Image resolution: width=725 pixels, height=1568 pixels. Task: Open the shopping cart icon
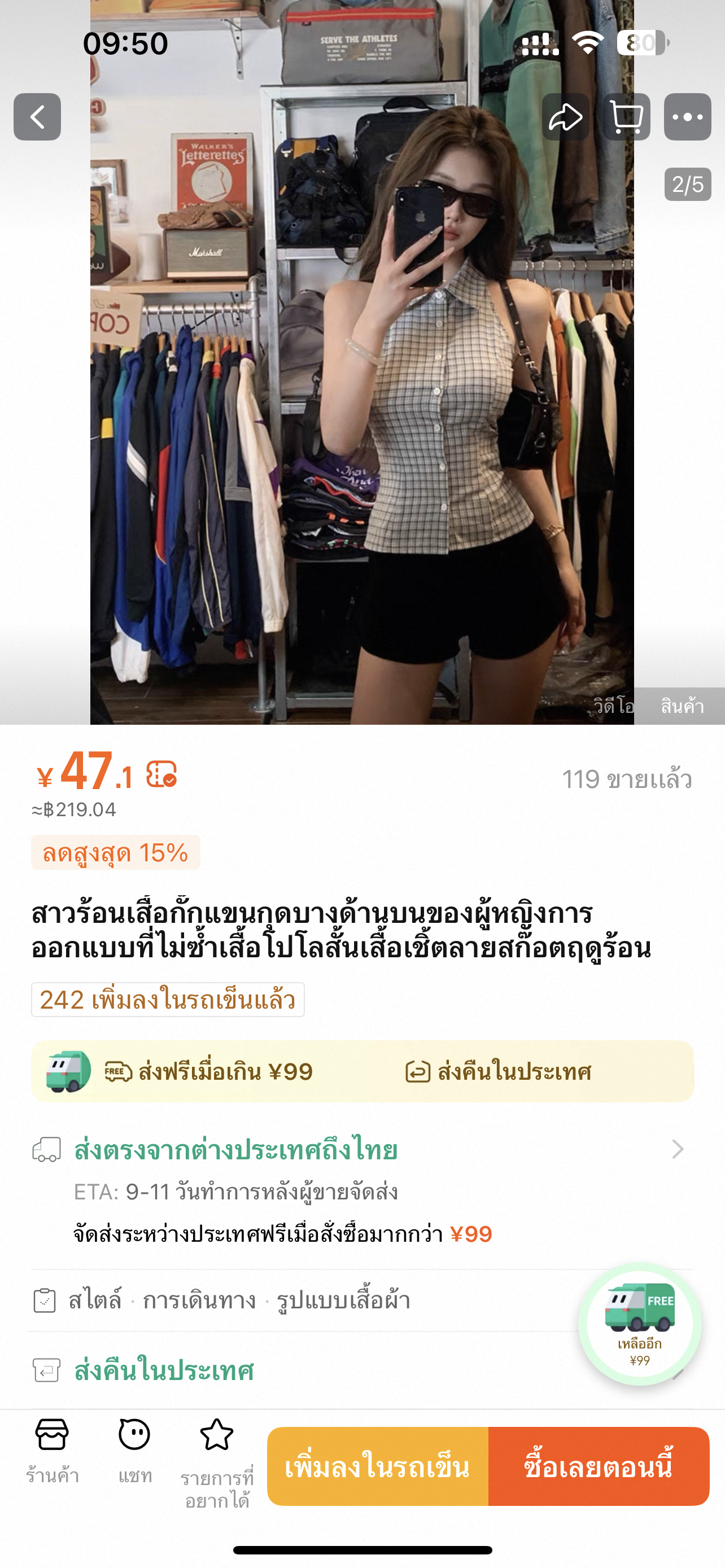pyautogui.click(x=626, y=117)
